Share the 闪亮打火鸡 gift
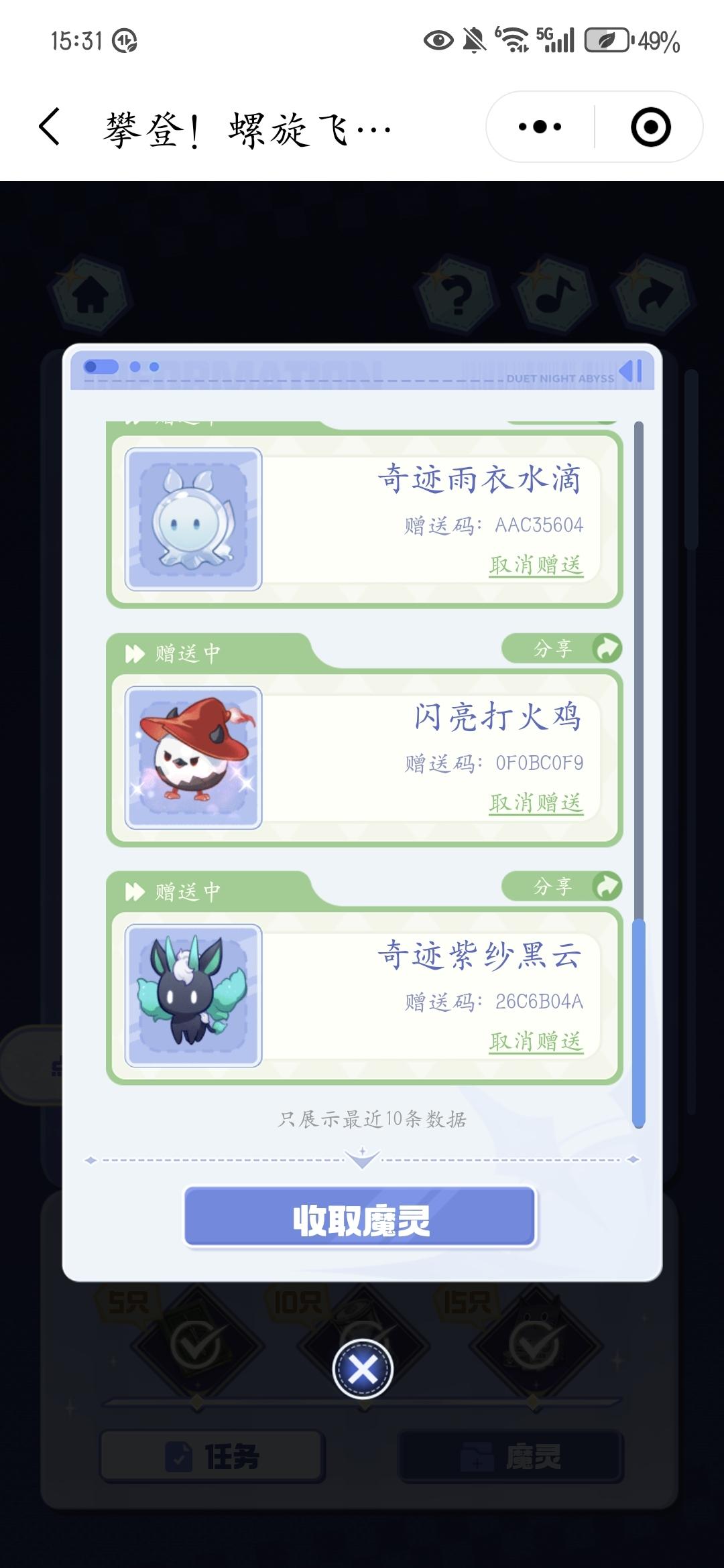The width and height of the screenshot is (724, 1568). point(562,649)
